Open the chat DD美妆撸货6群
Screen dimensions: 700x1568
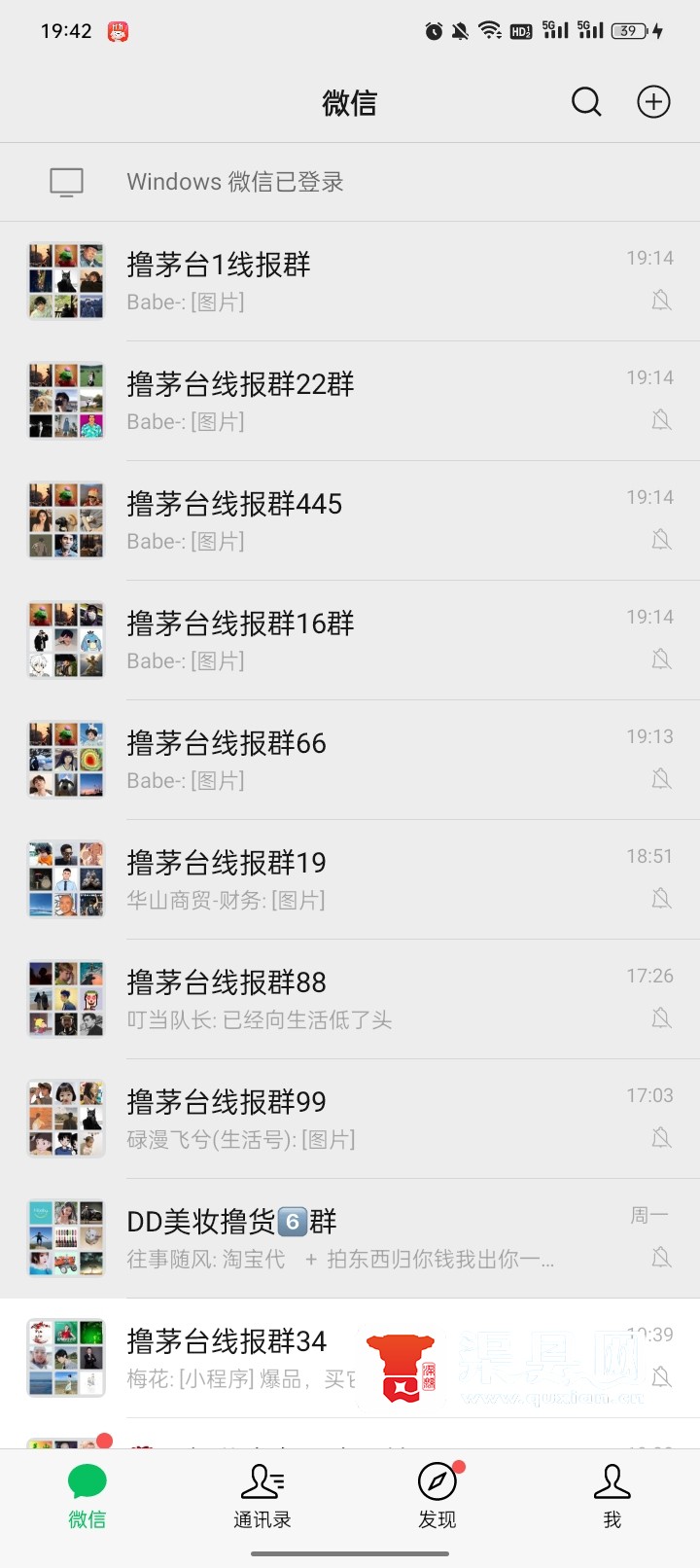coord(350,1238)
